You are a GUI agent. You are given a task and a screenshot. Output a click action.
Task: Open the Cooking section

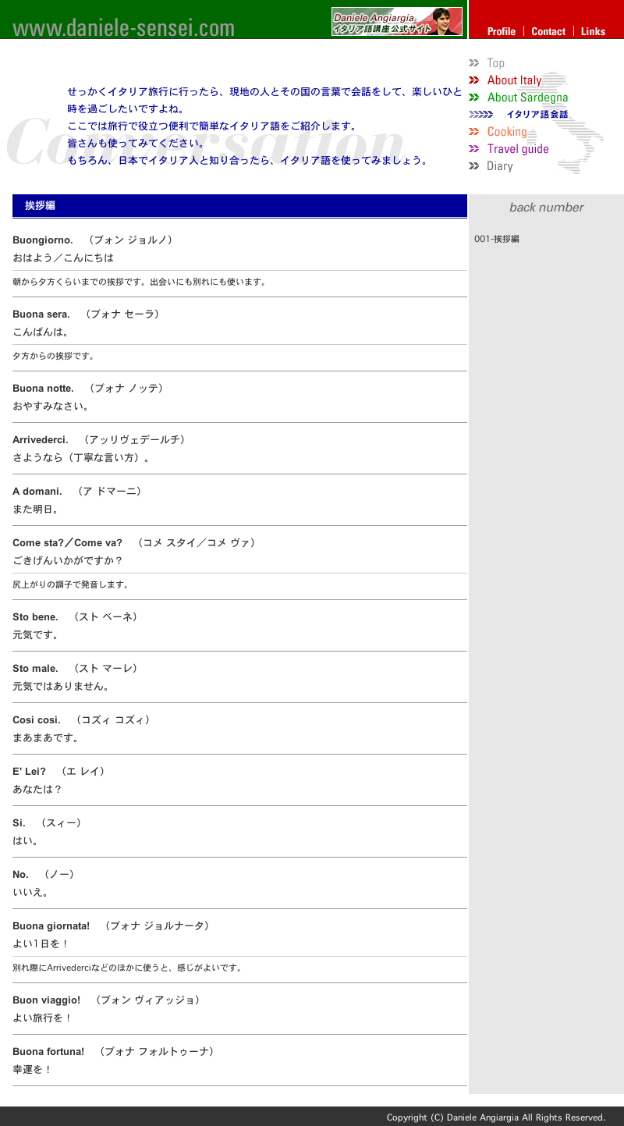coord(506,131)
